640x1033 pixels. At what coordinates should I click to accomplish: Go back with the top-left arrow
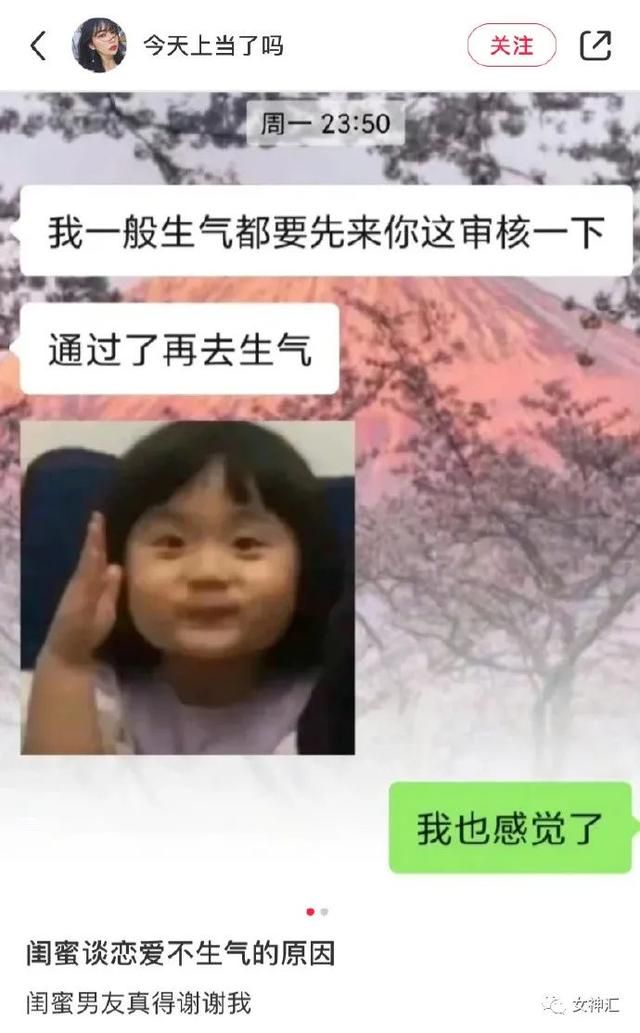pyautogui.click(x=38, y=45)
